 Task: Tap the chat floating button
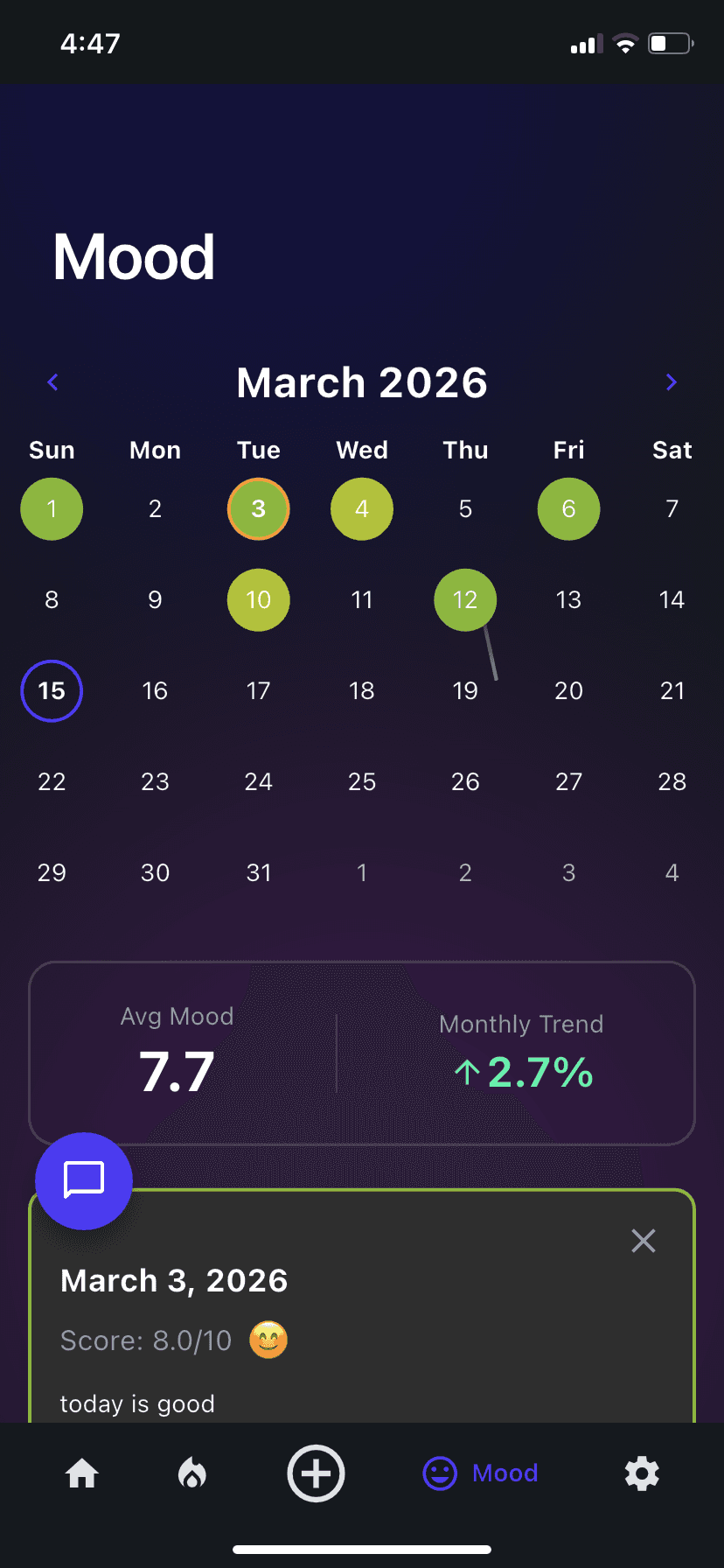[x=84, y=1180]
